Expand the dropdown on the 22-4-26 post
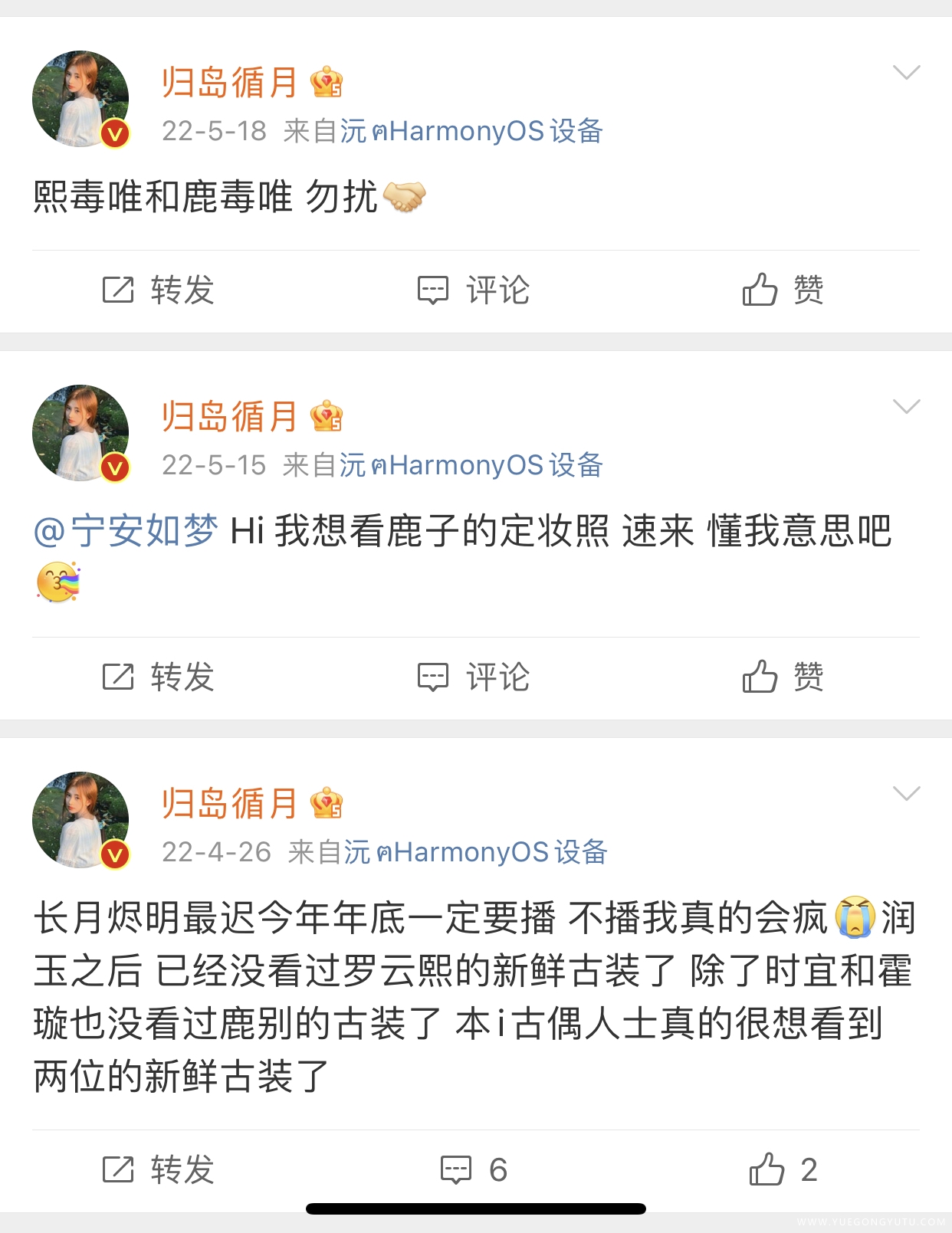 tap(906, 794)
